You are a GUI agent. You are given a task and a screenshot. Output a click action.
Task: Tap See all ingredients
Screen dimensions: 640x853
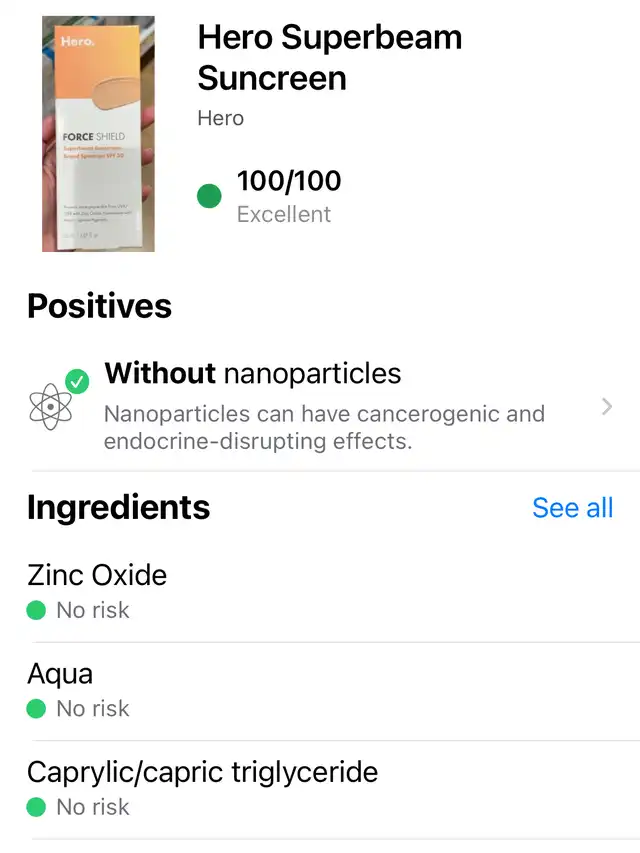(x=572, y=507)
